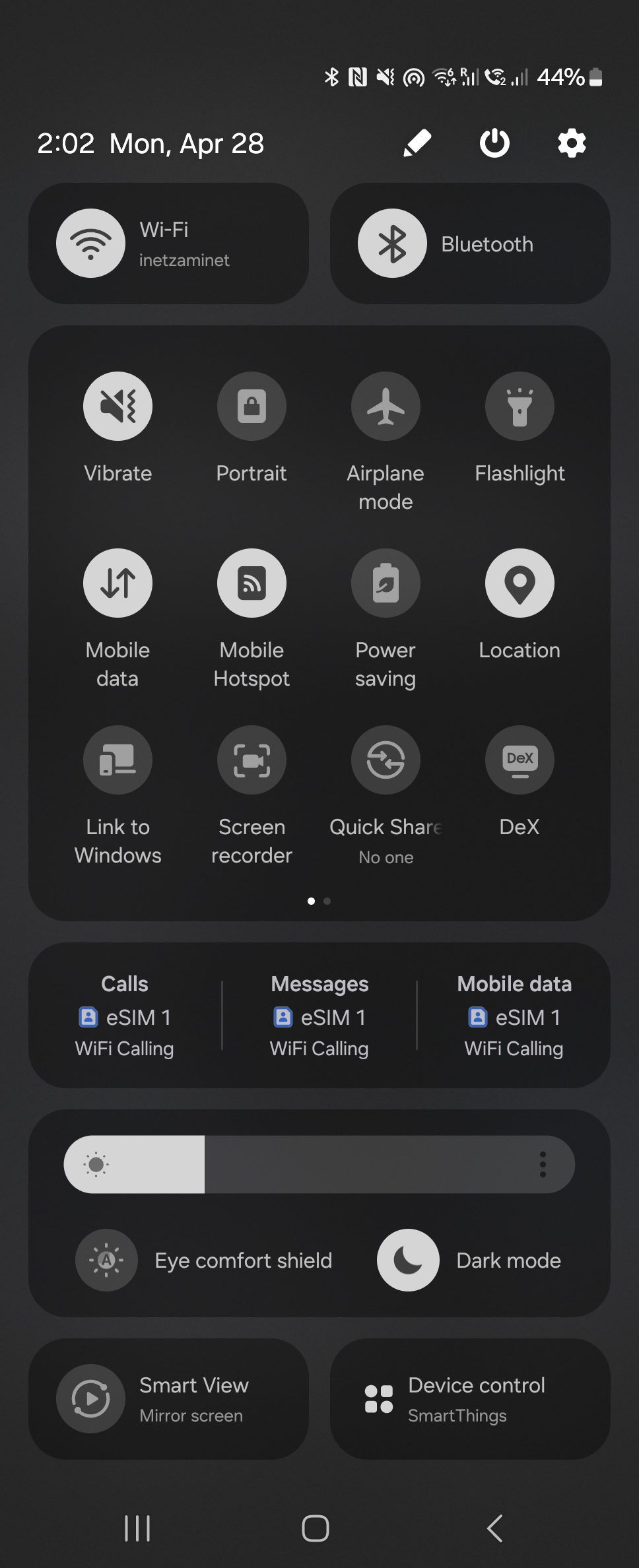This screenshot has width=639, height=1568.
Task: Open settings via the gear icon
Action: pos(572,143)
